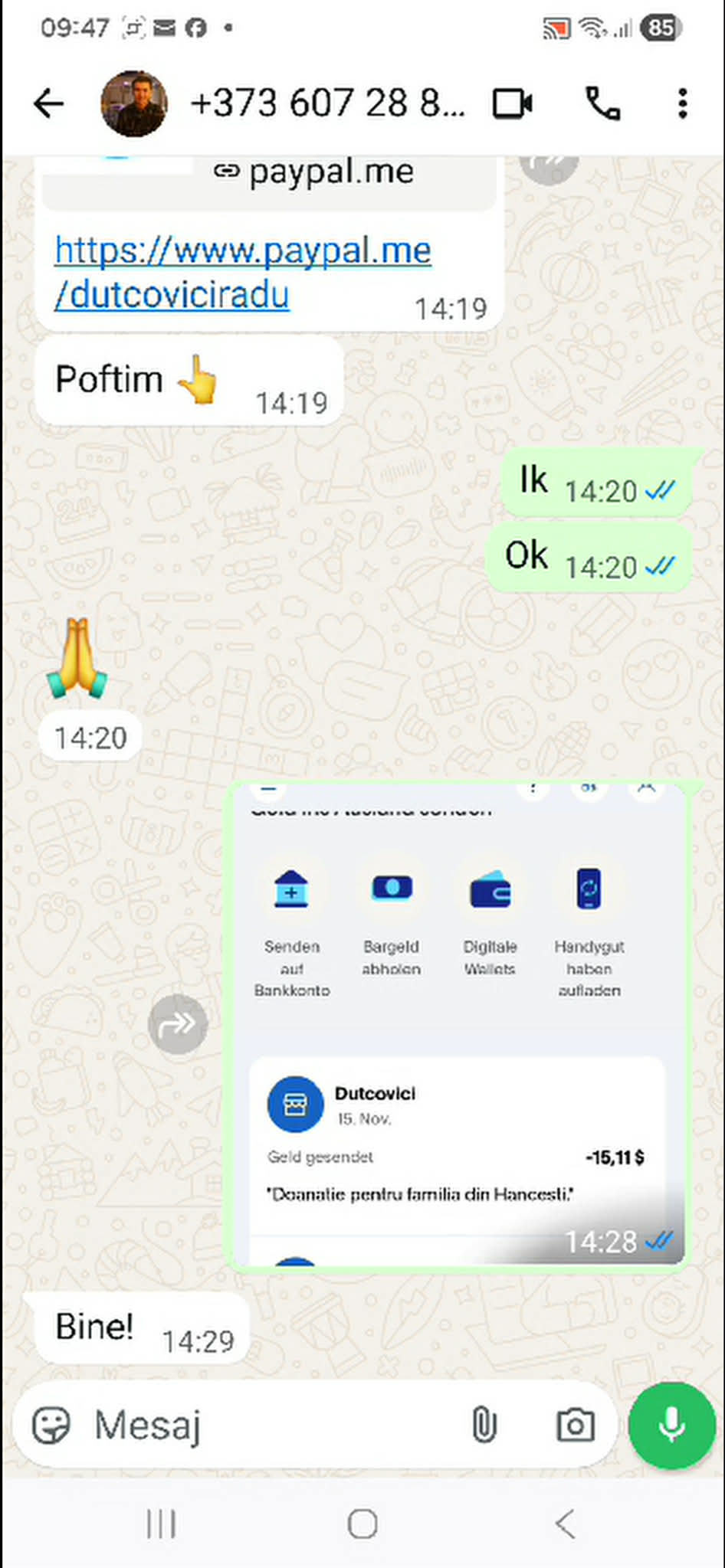The height and width of the screenshot is (1568, 725).
Task: Open the camera from message bar
Action: pyautogui.click(x=575, y=1426)
